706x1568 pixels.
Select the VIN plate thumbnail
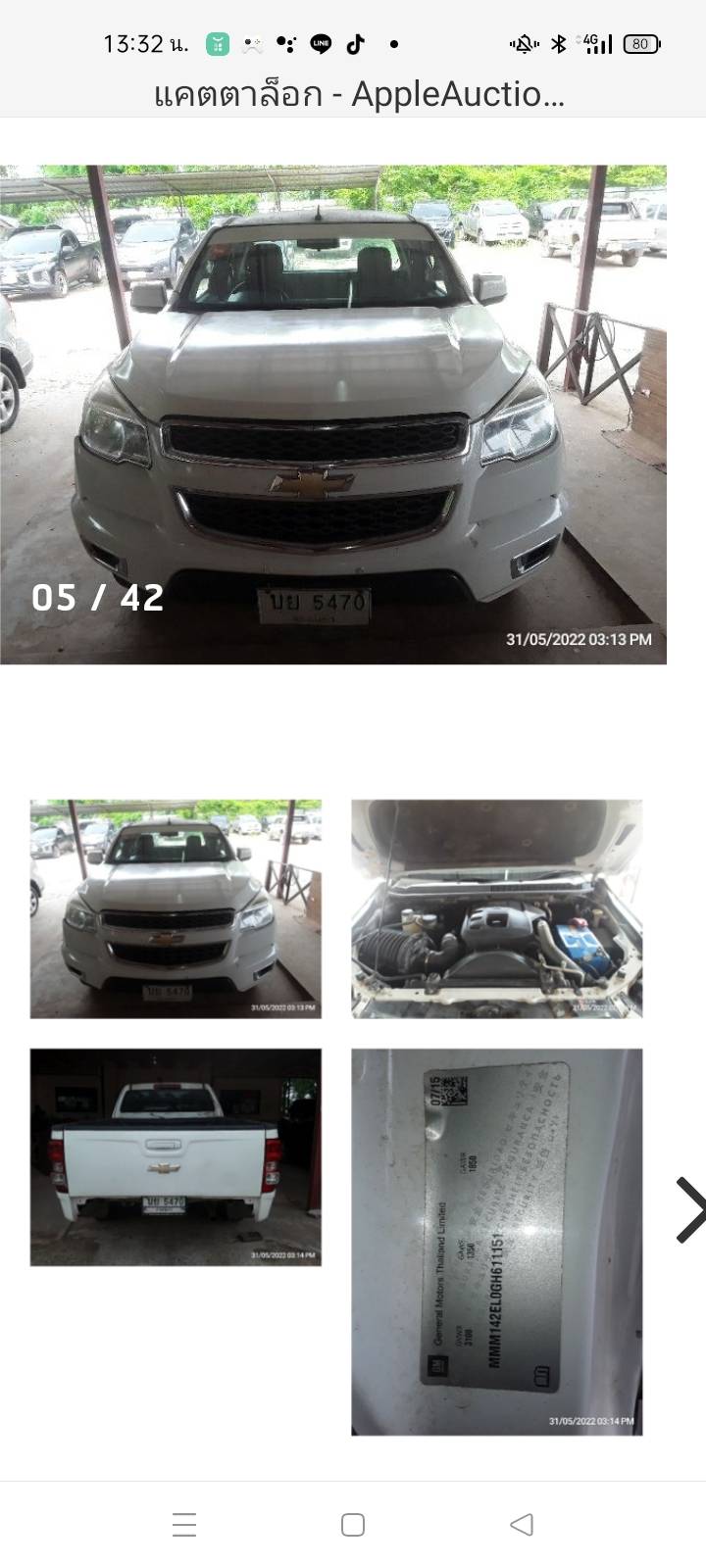coord(496,1242)
